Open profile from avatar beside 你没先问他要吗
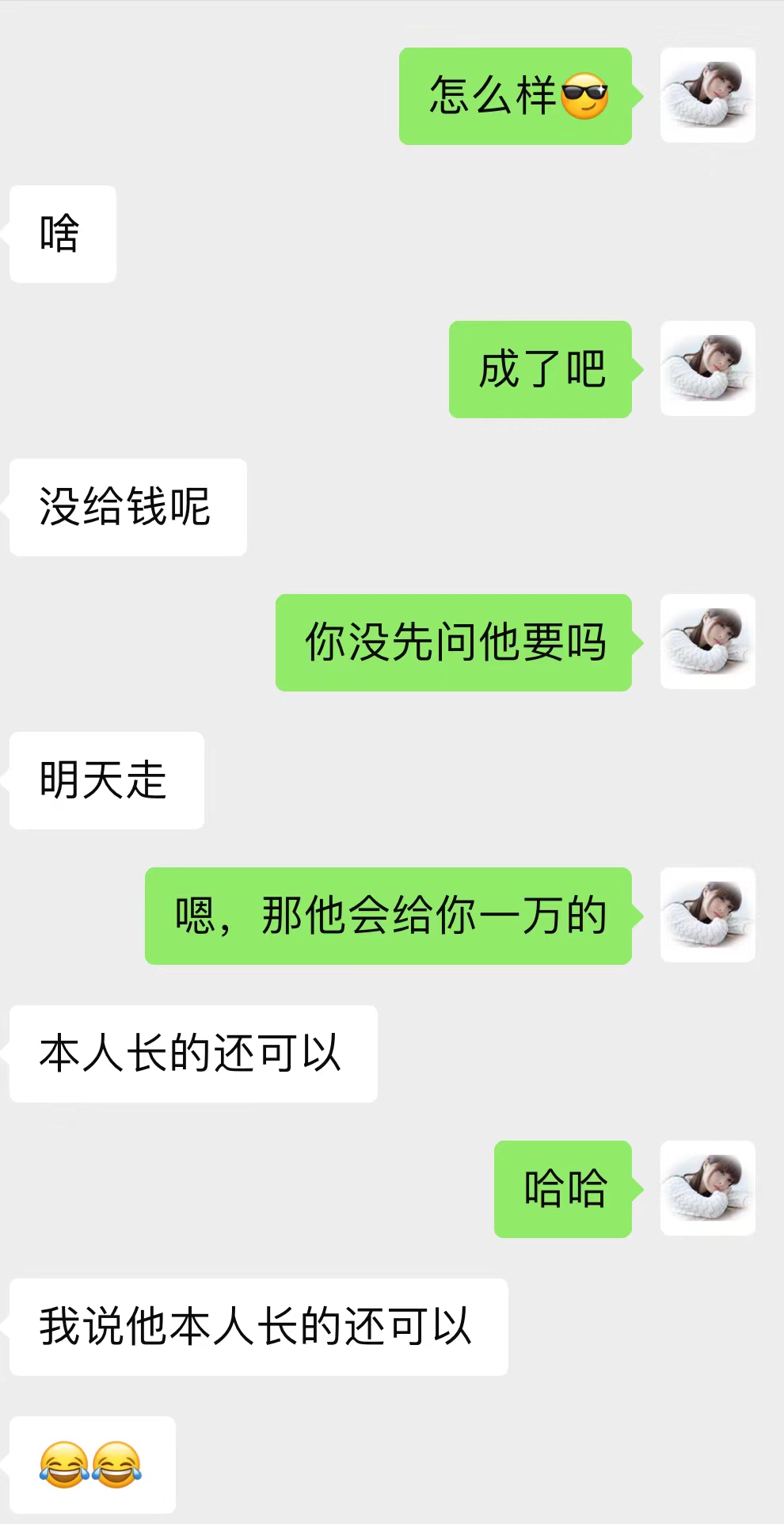 click(707, 642)
